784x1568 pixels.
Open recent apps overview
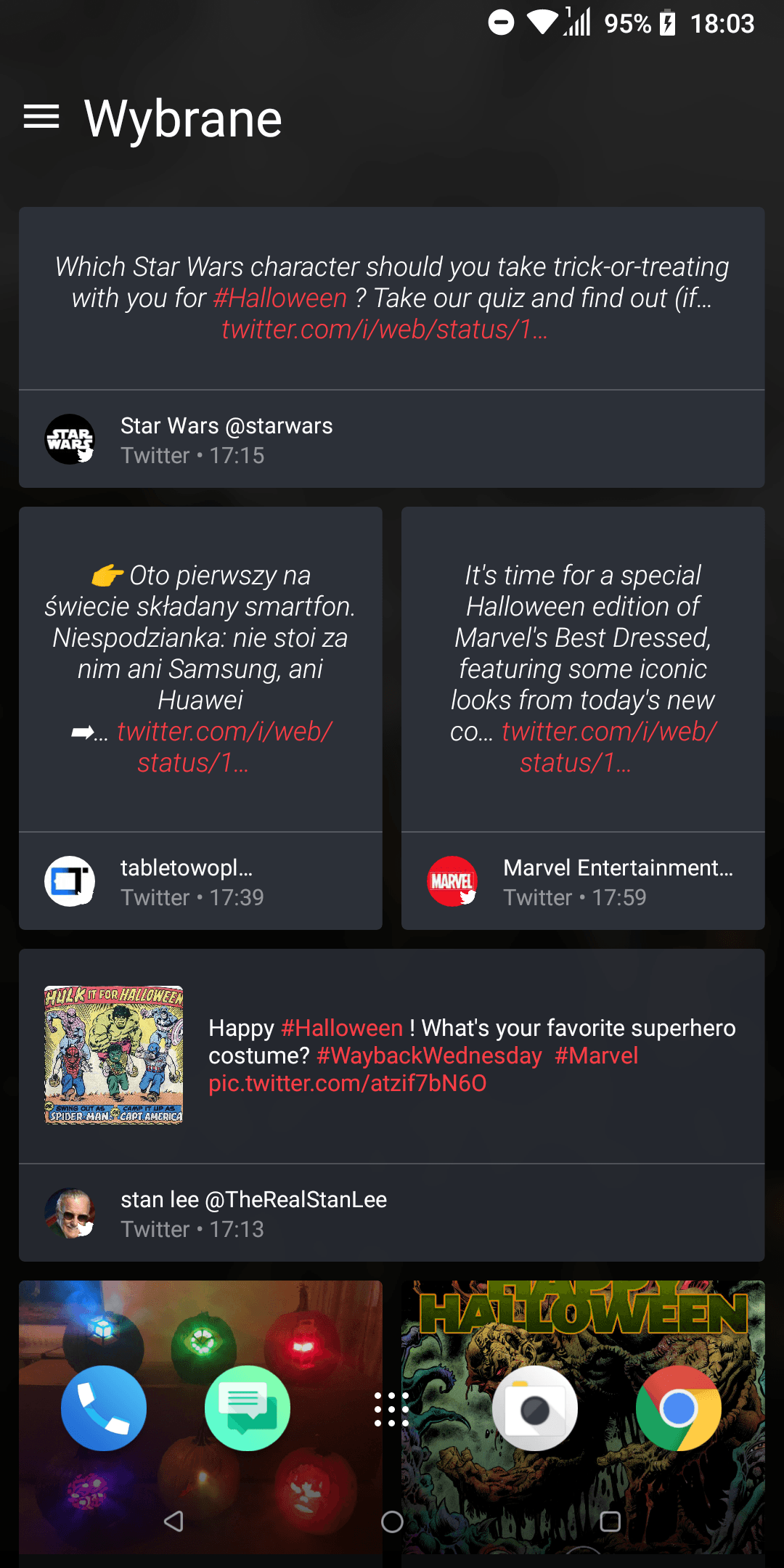click(x=611, y=1522)
